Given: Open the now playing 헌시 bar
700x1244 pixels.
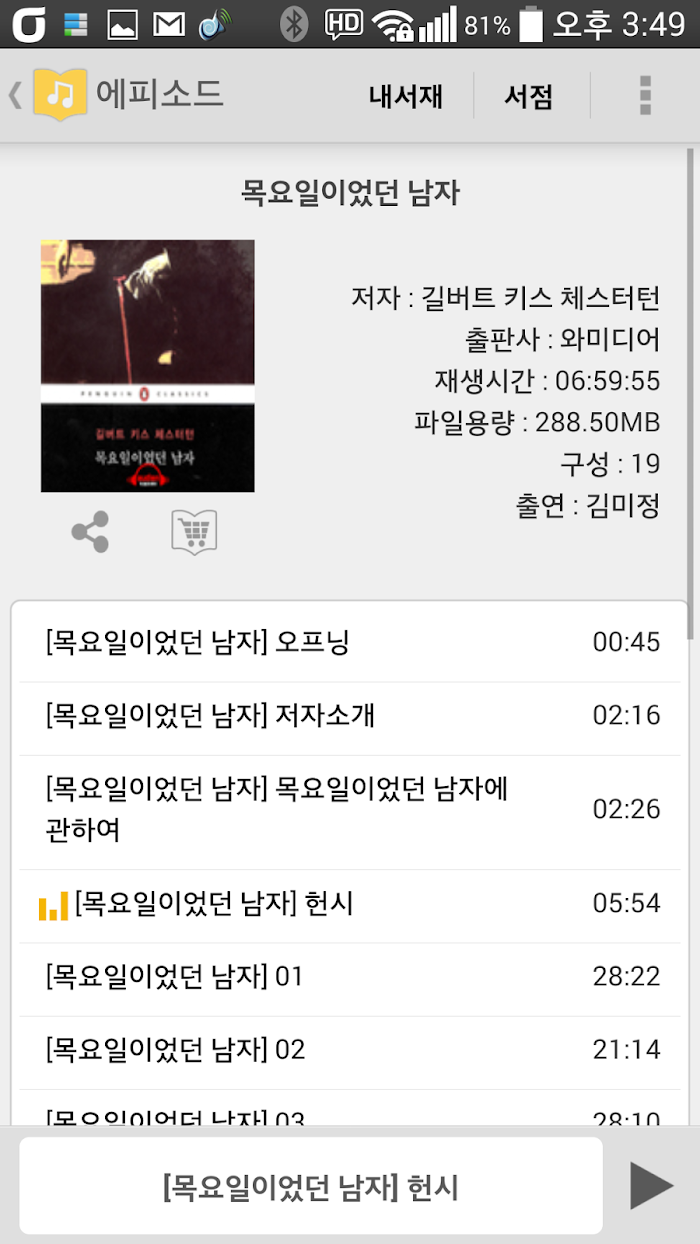Looking at the screenshot, I should 311,1187.
